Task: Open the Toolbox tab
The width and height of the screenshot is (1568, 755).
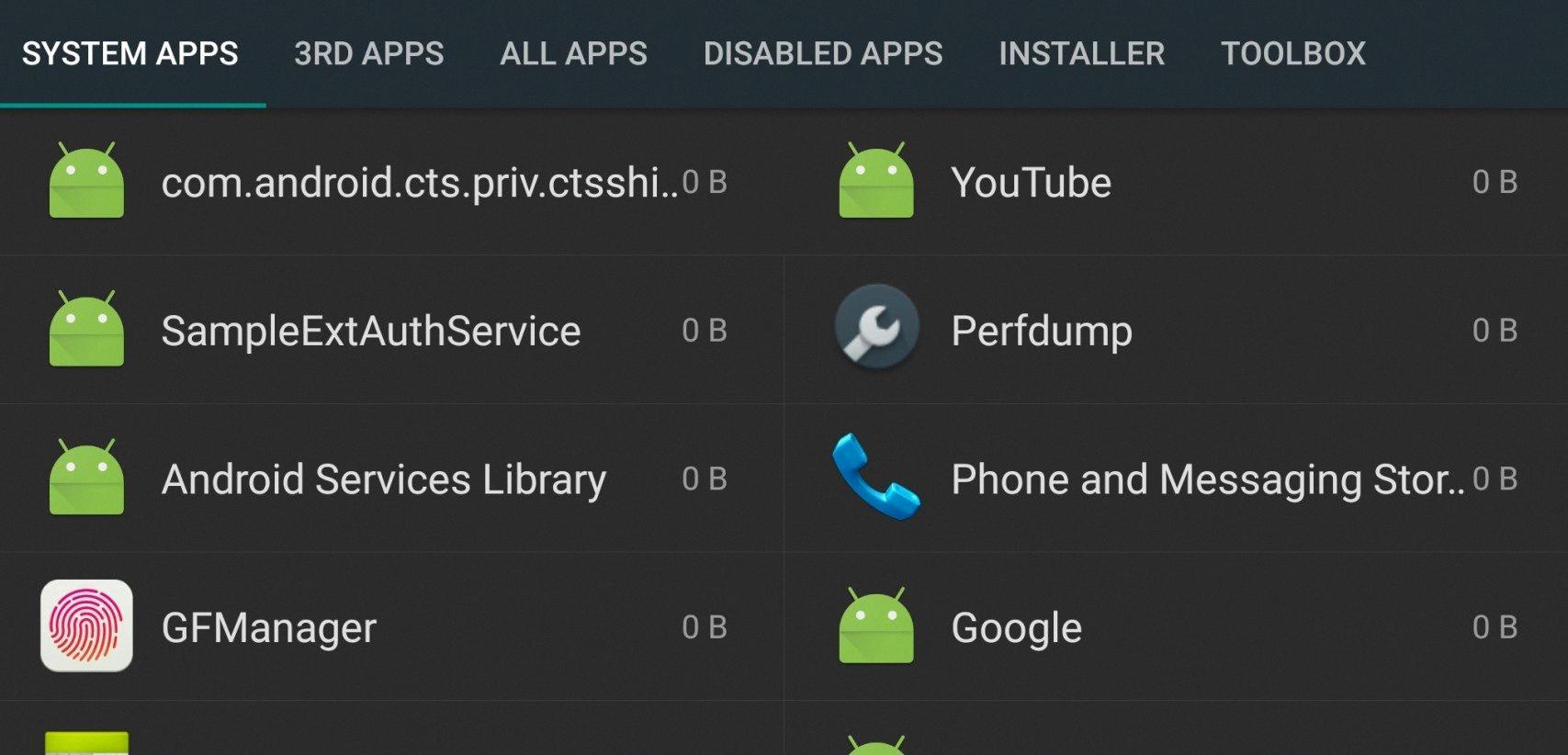Action: point(1292,54)
